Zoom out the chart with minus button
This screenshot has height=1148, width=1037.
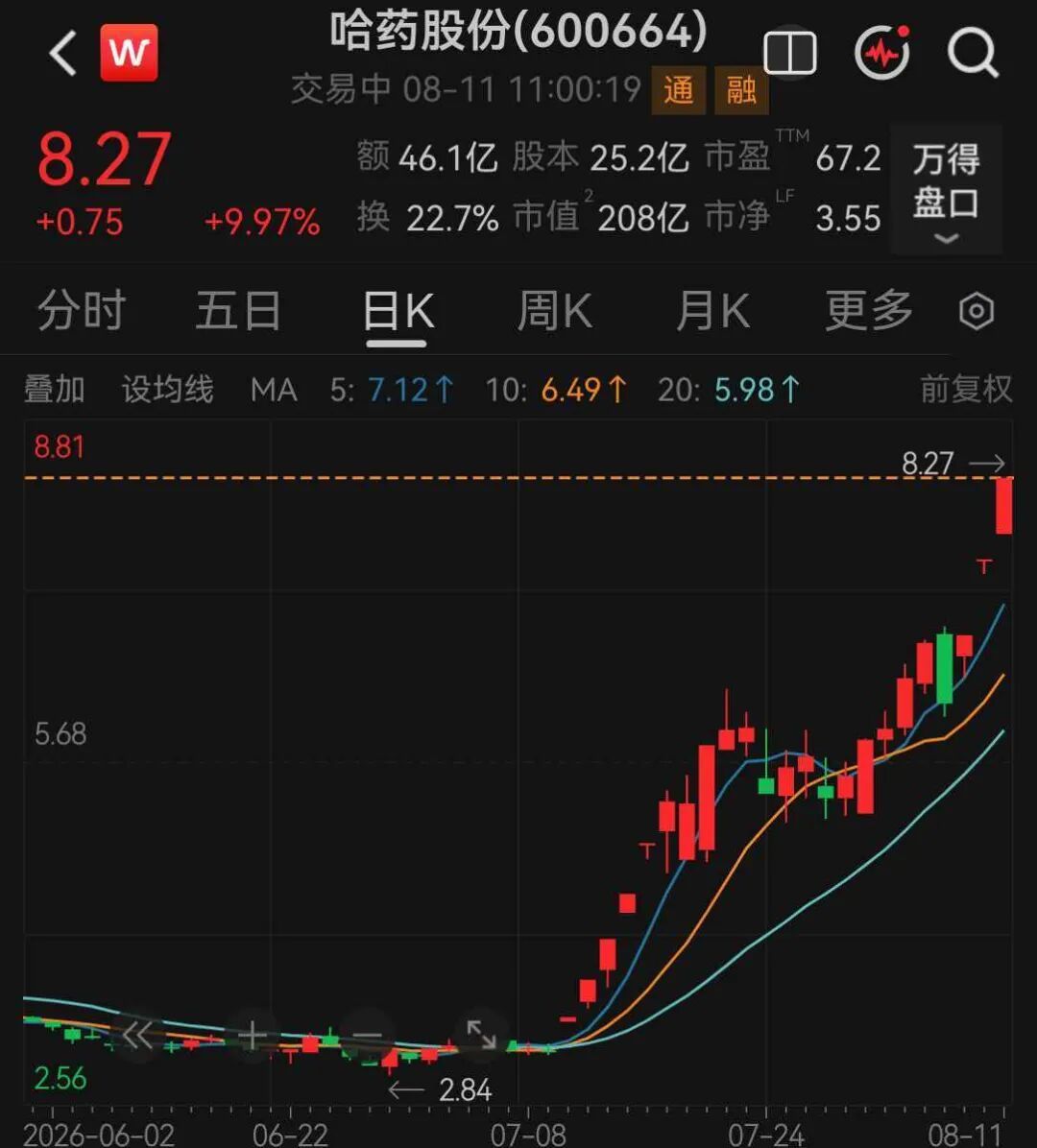pos(367,1036)
